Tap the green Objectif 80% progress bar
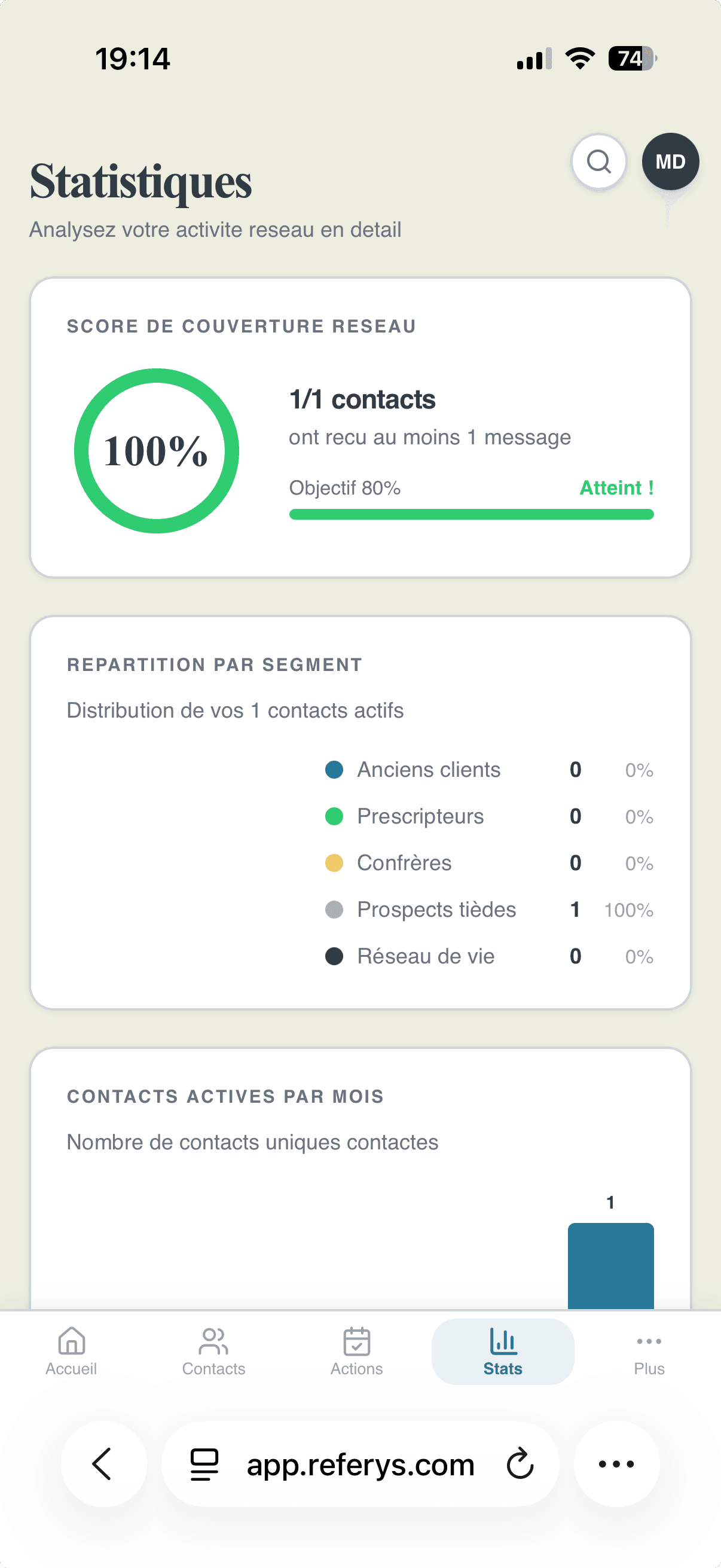721x1568 pixels. pos(471,514)
